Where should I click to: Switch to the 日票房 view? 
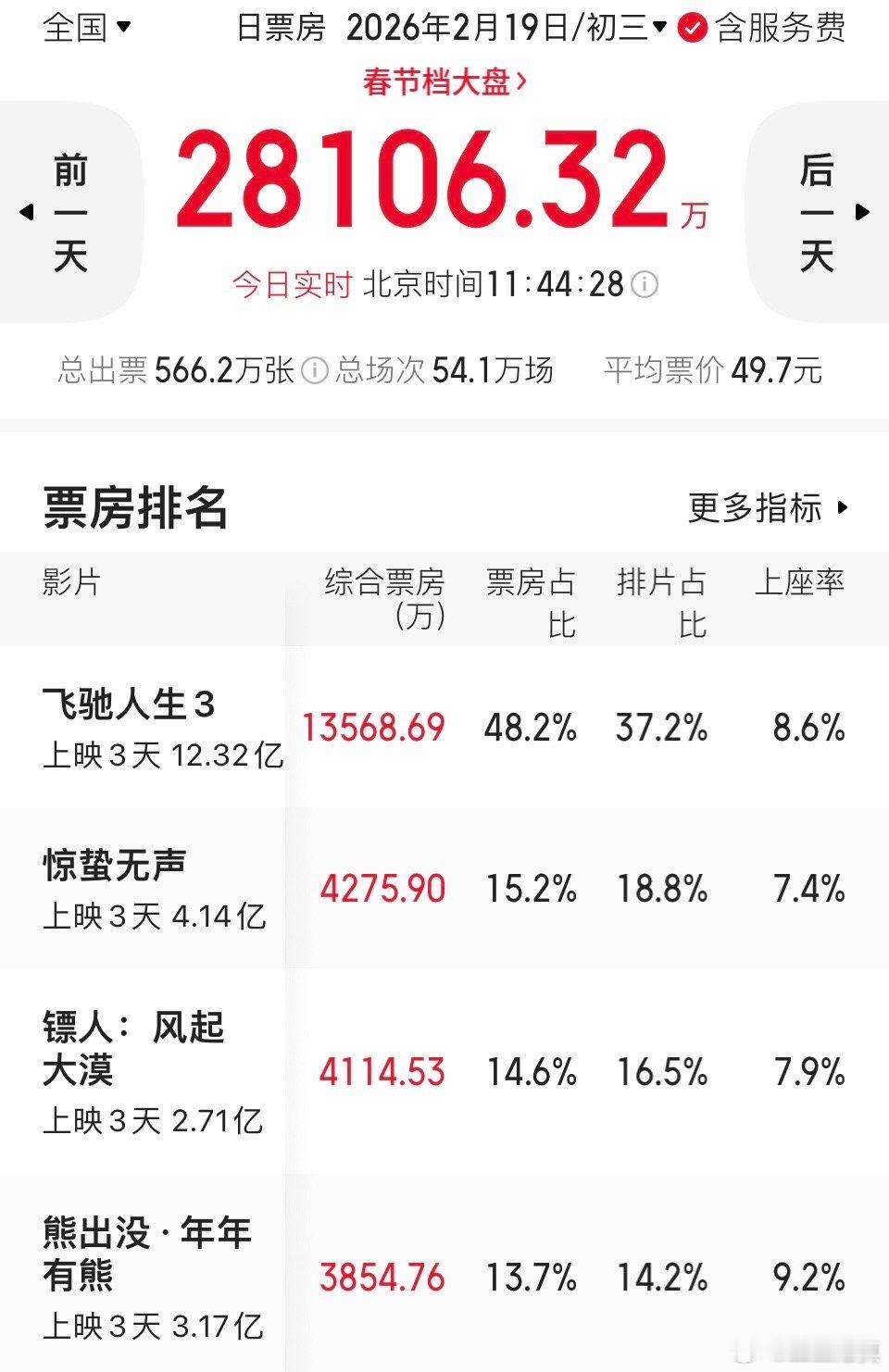click(x=278, y=28)
